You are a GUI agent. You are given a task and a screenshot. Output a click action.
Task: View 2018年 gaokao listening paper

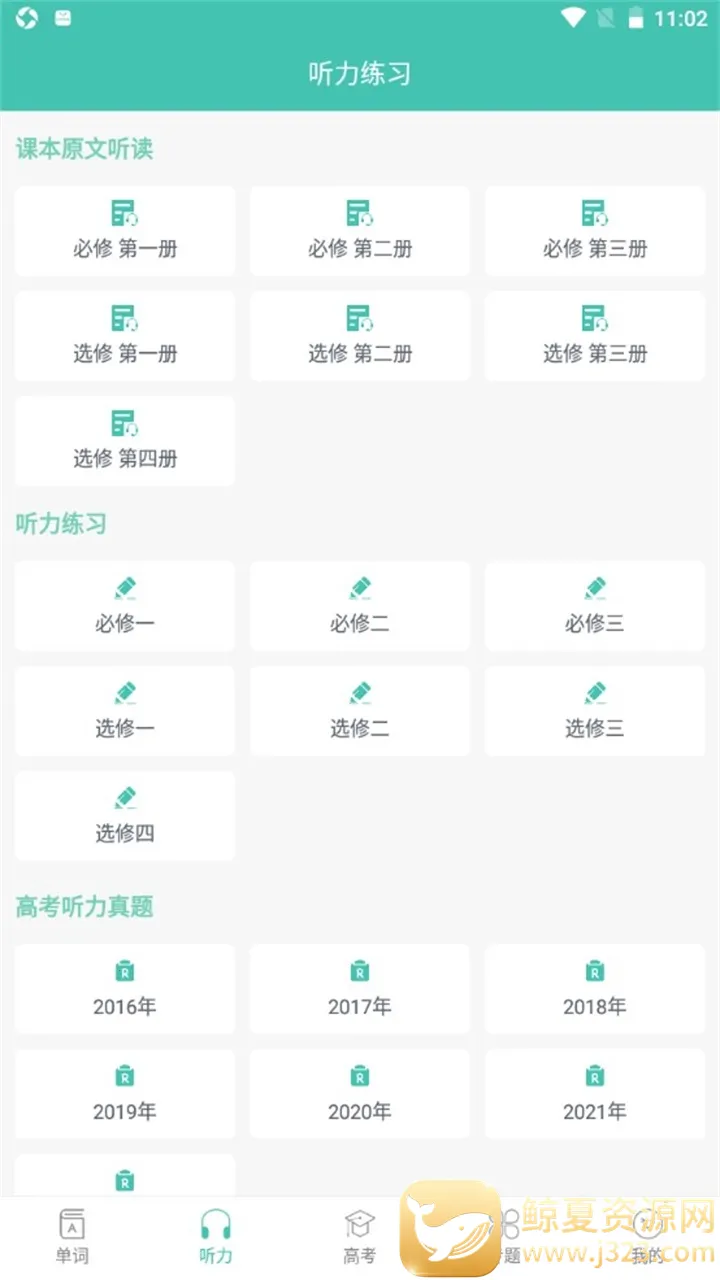[595, 989]
